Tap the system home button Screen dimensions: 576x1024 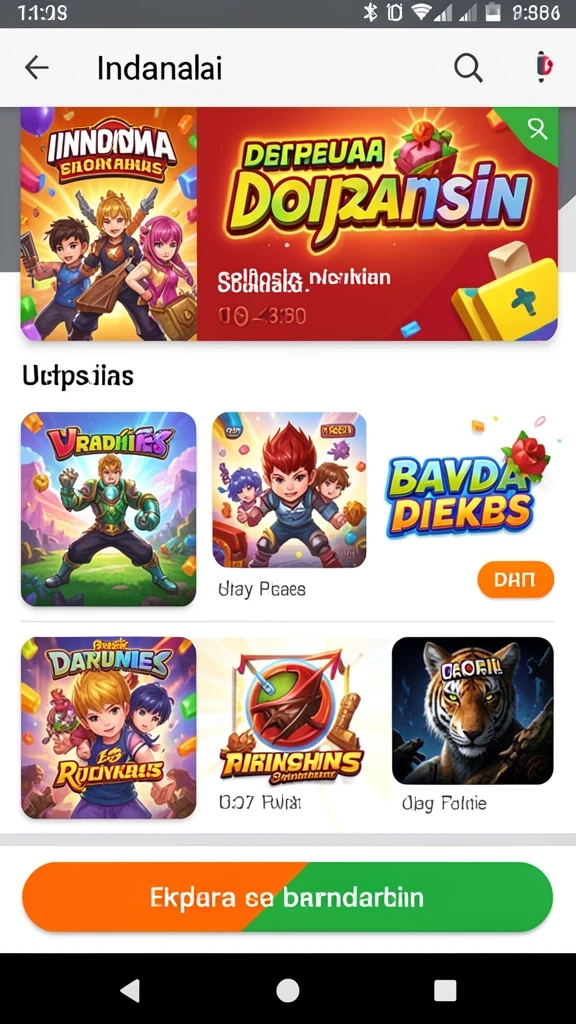click(x=288, y=990)
